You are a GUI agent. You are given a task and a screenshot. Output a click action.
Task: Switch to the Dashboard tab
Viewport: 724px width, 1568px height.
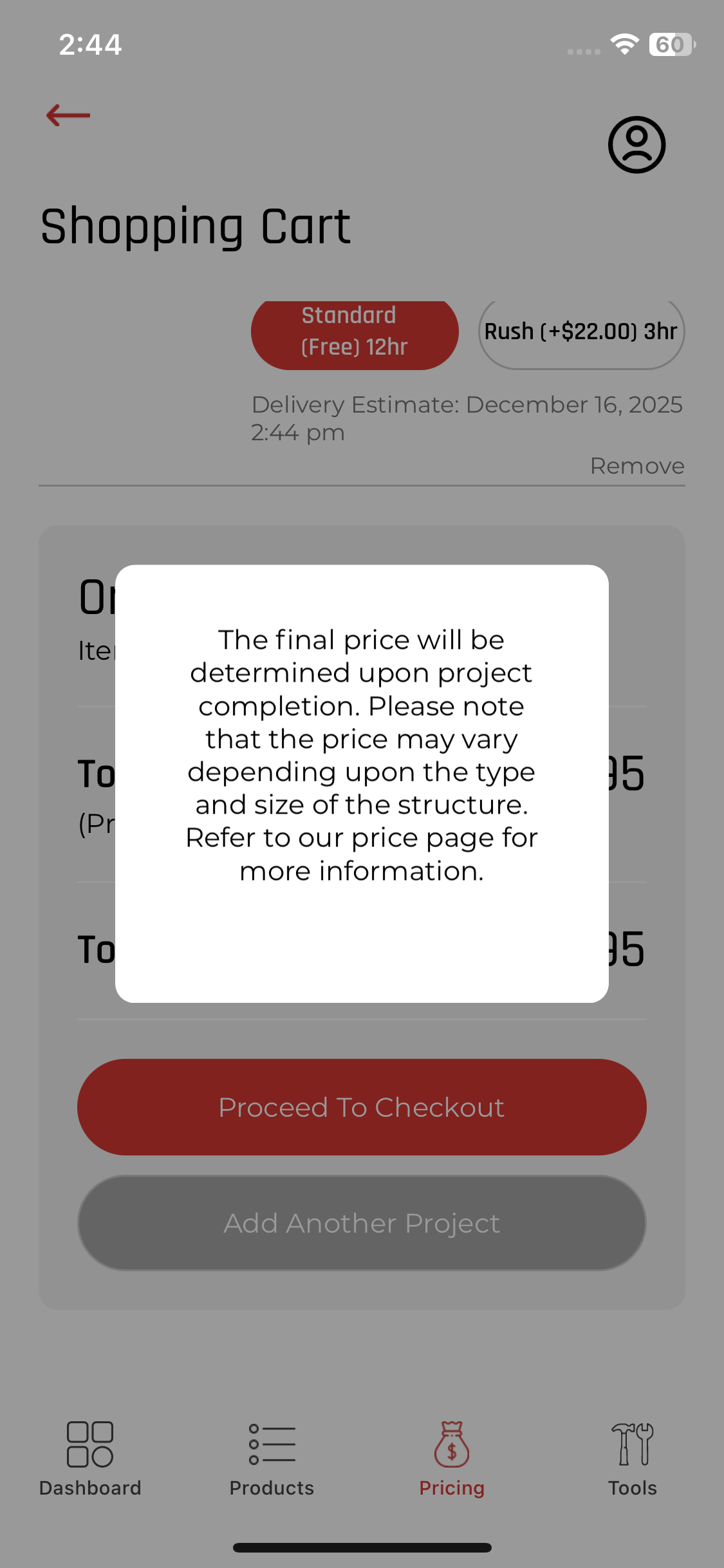pyautogui.click(x=90, y=1459)
